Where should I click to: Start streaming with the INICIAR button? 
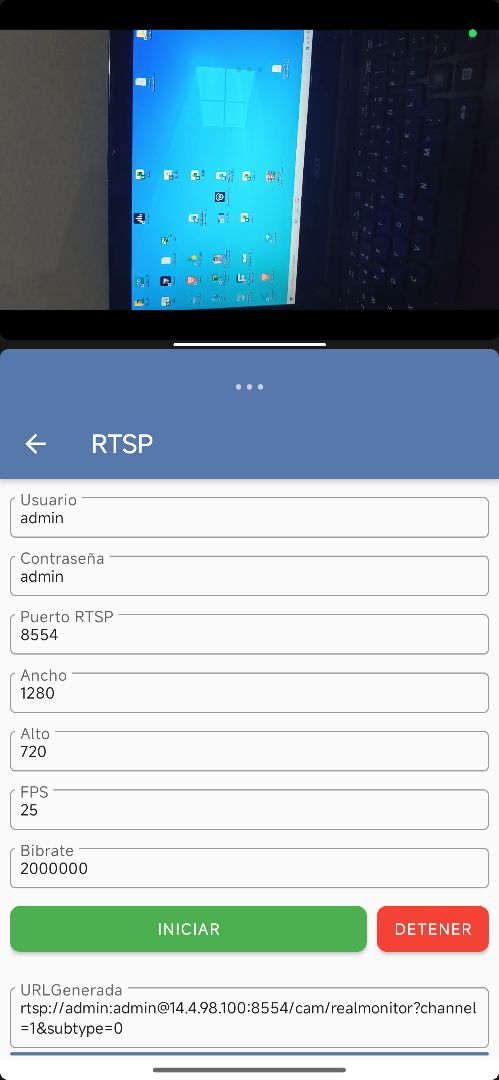coord(188,929)
